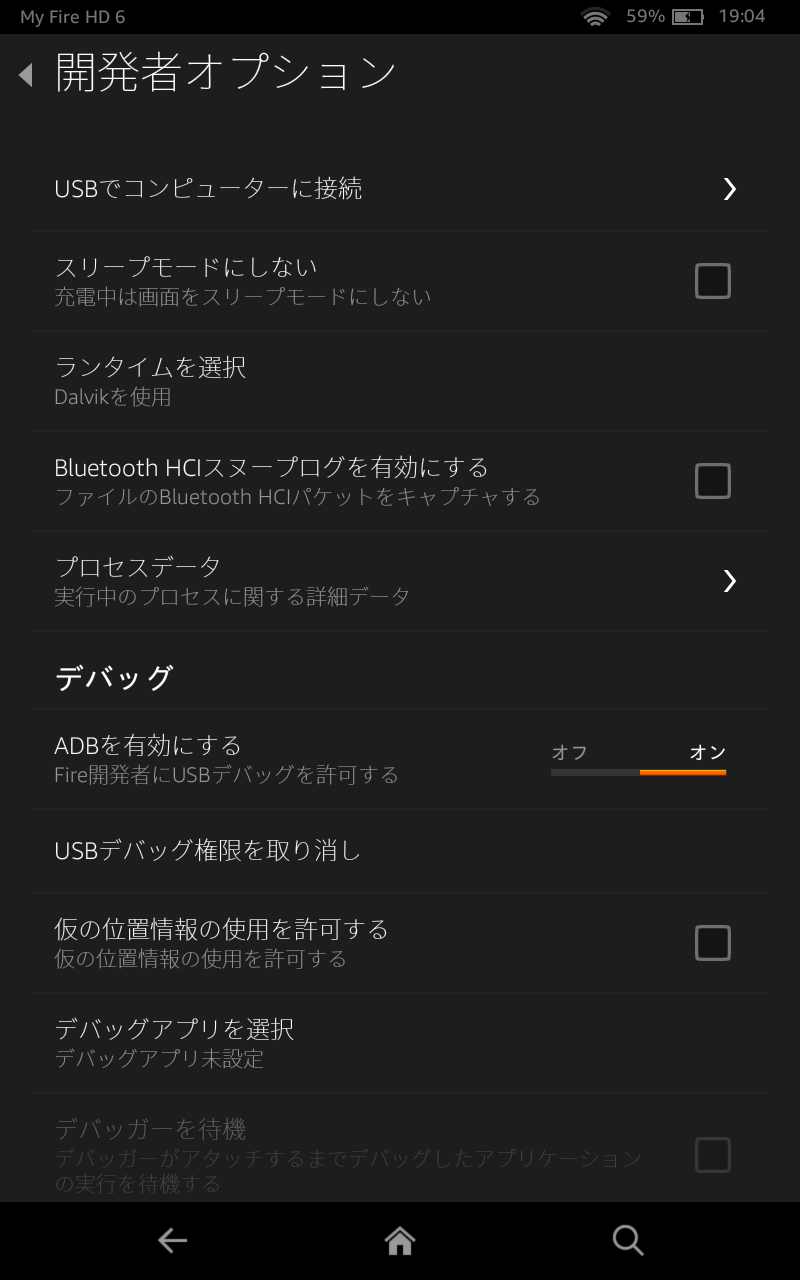Tap USBデバッグ権限を取り消し
The width and height of the screenshot is (800, 1280).
tap(400, 851)
